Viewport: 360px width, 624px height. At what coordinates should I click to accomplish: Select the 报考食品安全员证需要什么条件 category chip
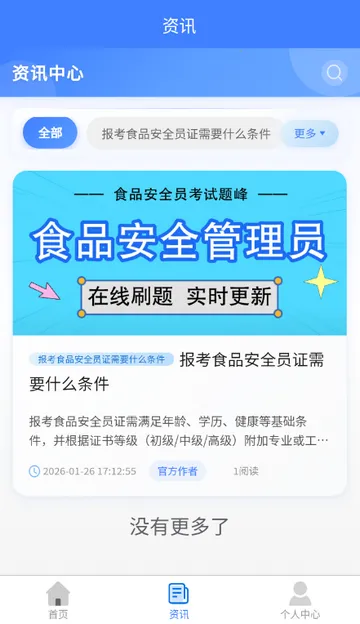point(186,134)
